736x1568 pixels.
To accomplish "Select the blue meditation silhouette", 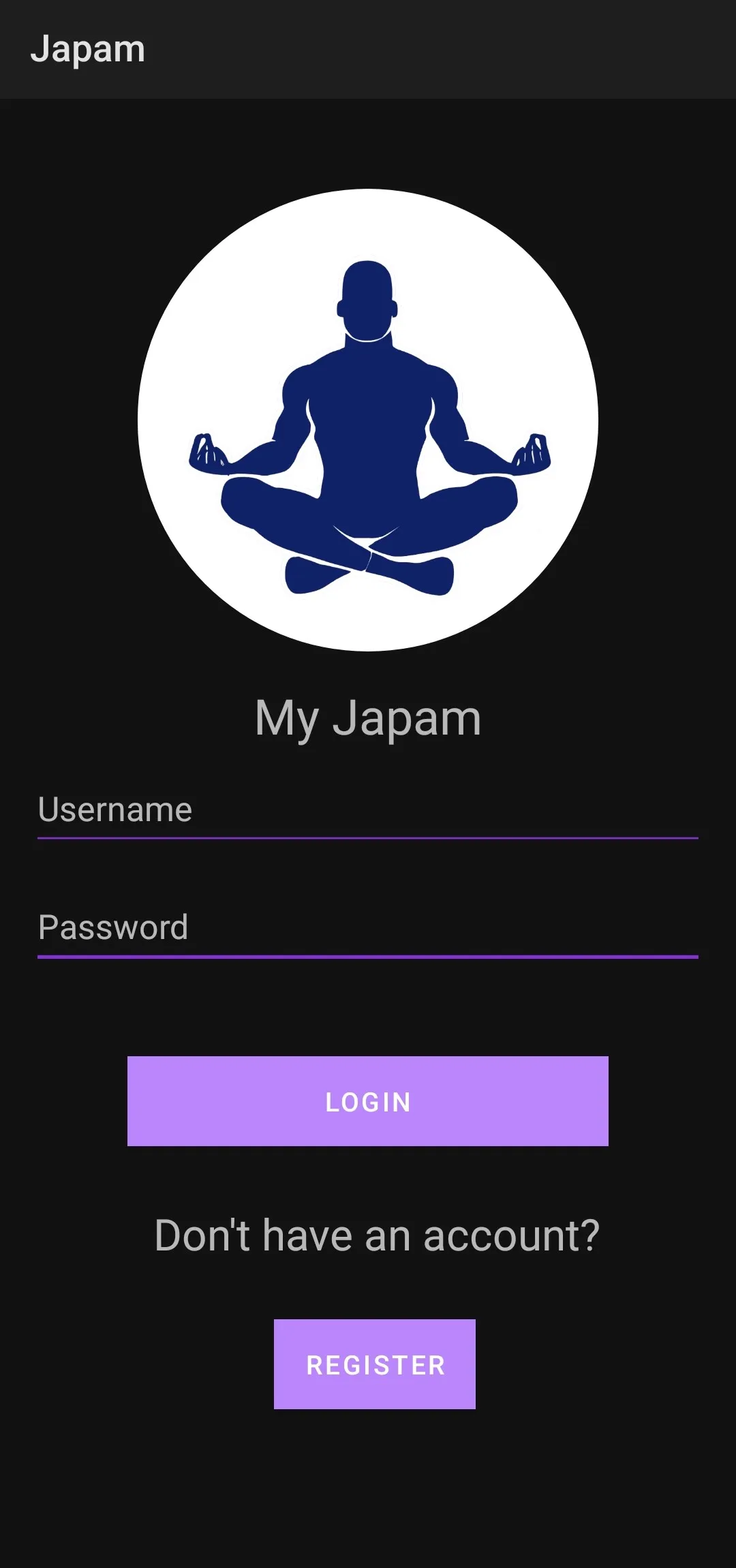I will pyautogui.click(x=368, y=422).
